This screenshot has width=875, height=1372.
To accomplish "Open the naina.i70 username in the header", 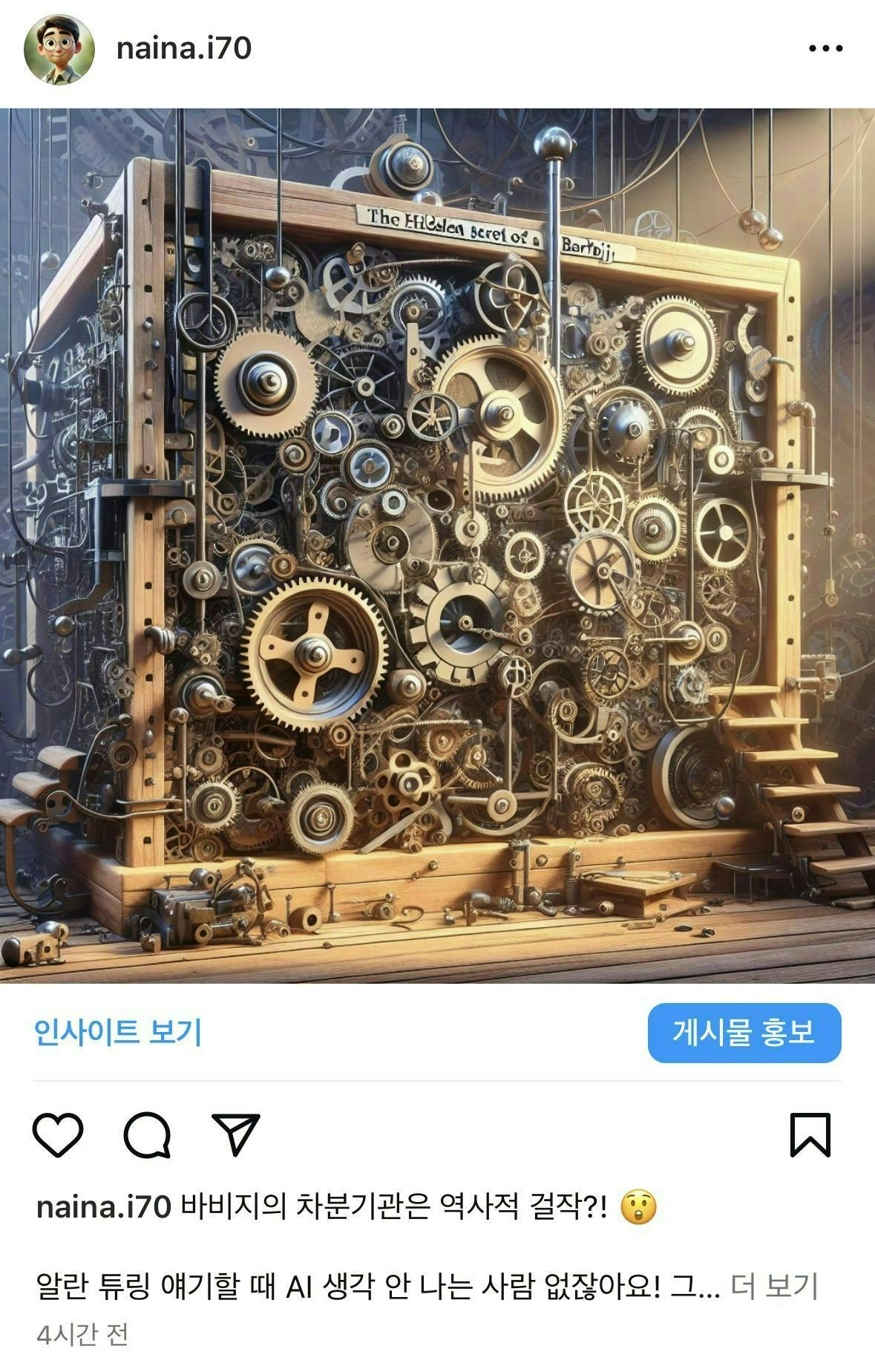I will pyautogui.click(x=184, y=49).
